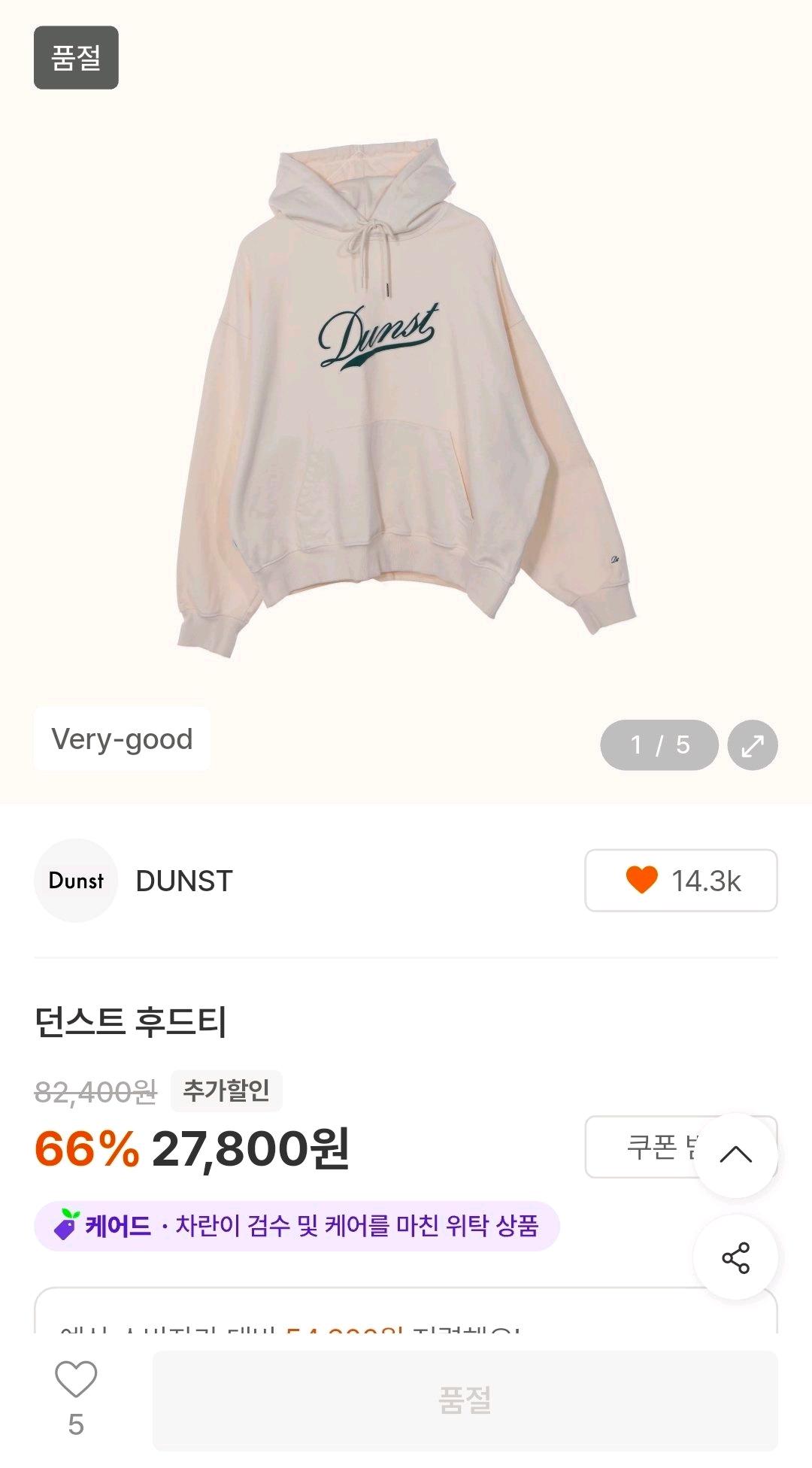812x1468 pixels.
Task: Tap the sold-out 품절 button at the bottom
Action: pos(465,1401)
